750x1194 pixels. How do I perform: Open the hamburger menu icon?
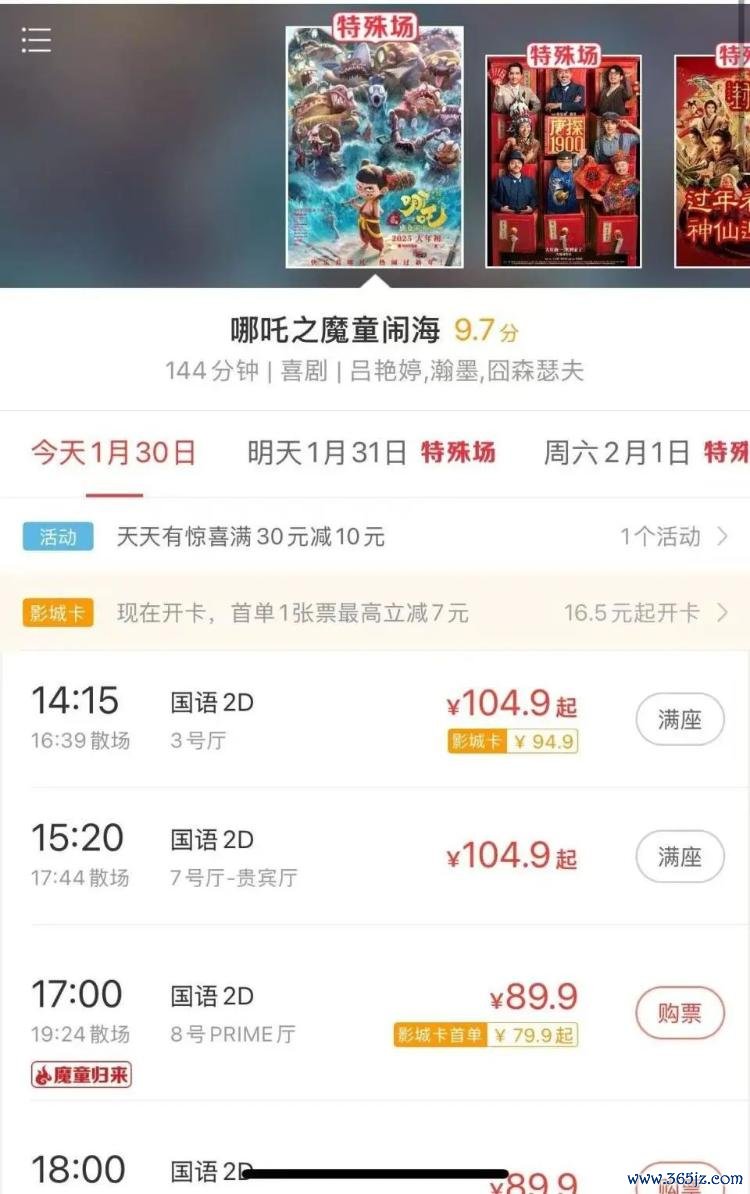36,40
